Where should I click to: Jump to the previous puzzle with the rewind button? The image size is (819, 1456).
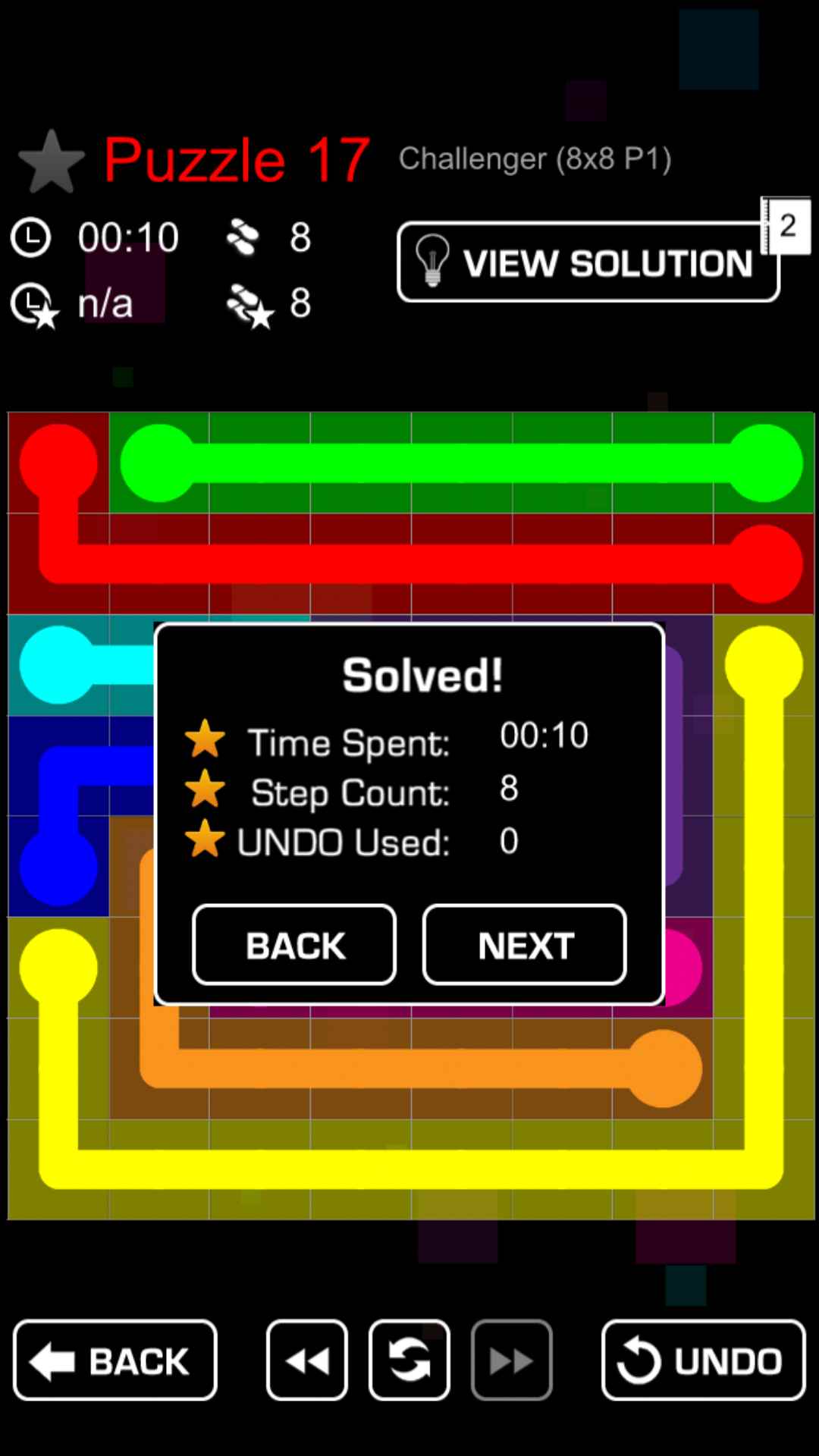(307, 1360)
